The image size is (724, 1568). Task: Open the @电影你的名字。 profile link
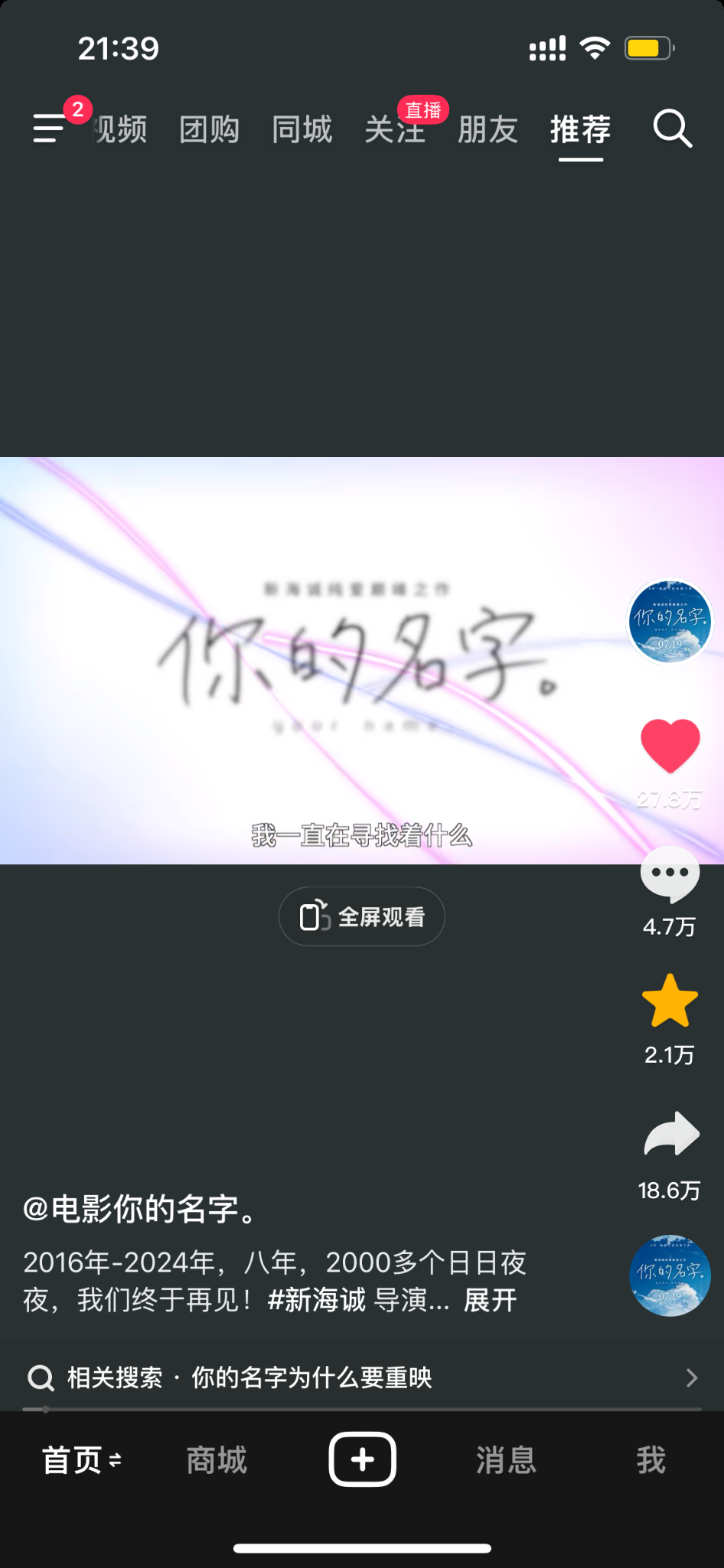click(x=142, y=1209)
